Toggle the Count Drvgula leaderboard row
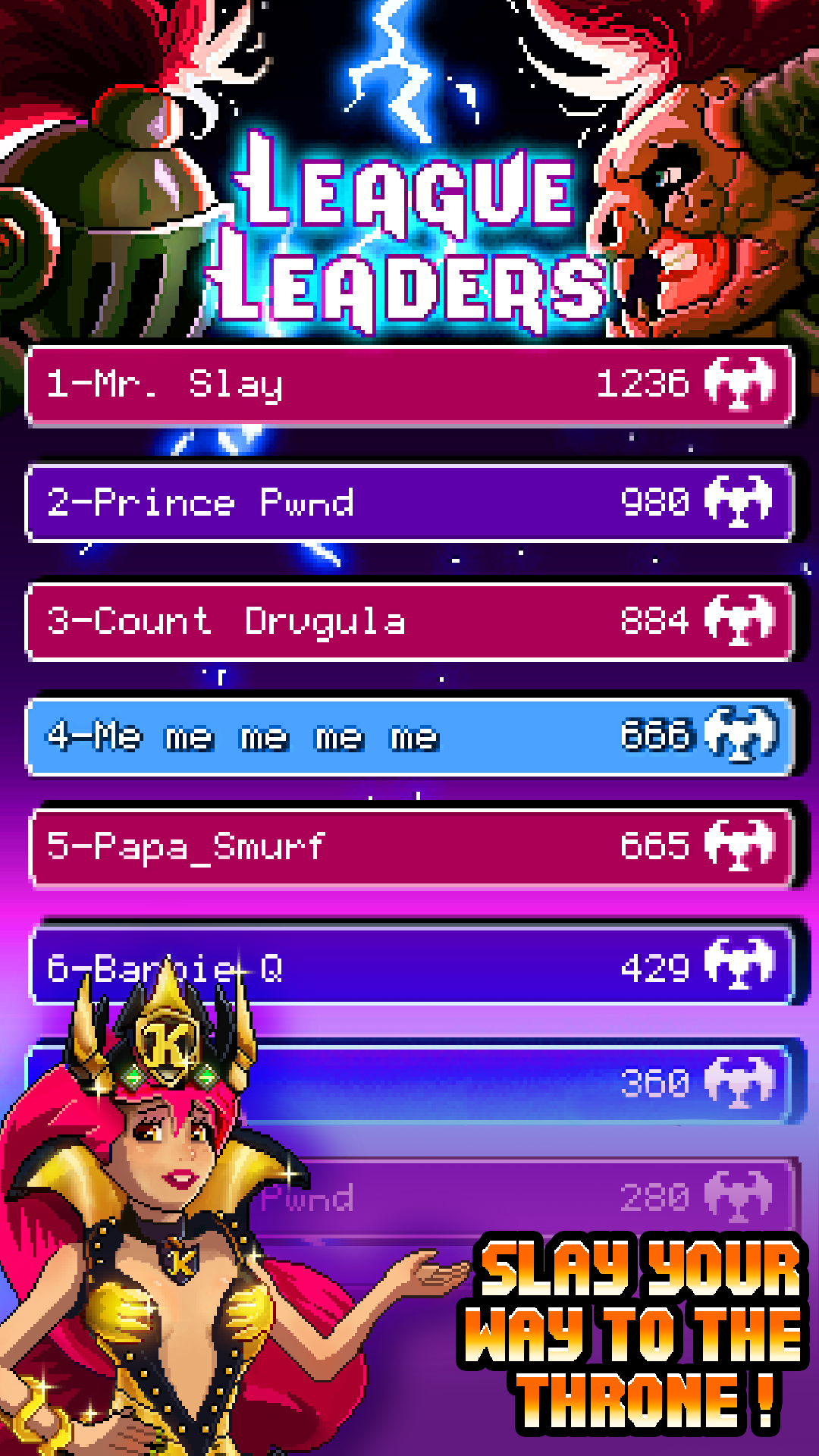The height and width of the screenshot is (1456, 819). coord(409,620)
